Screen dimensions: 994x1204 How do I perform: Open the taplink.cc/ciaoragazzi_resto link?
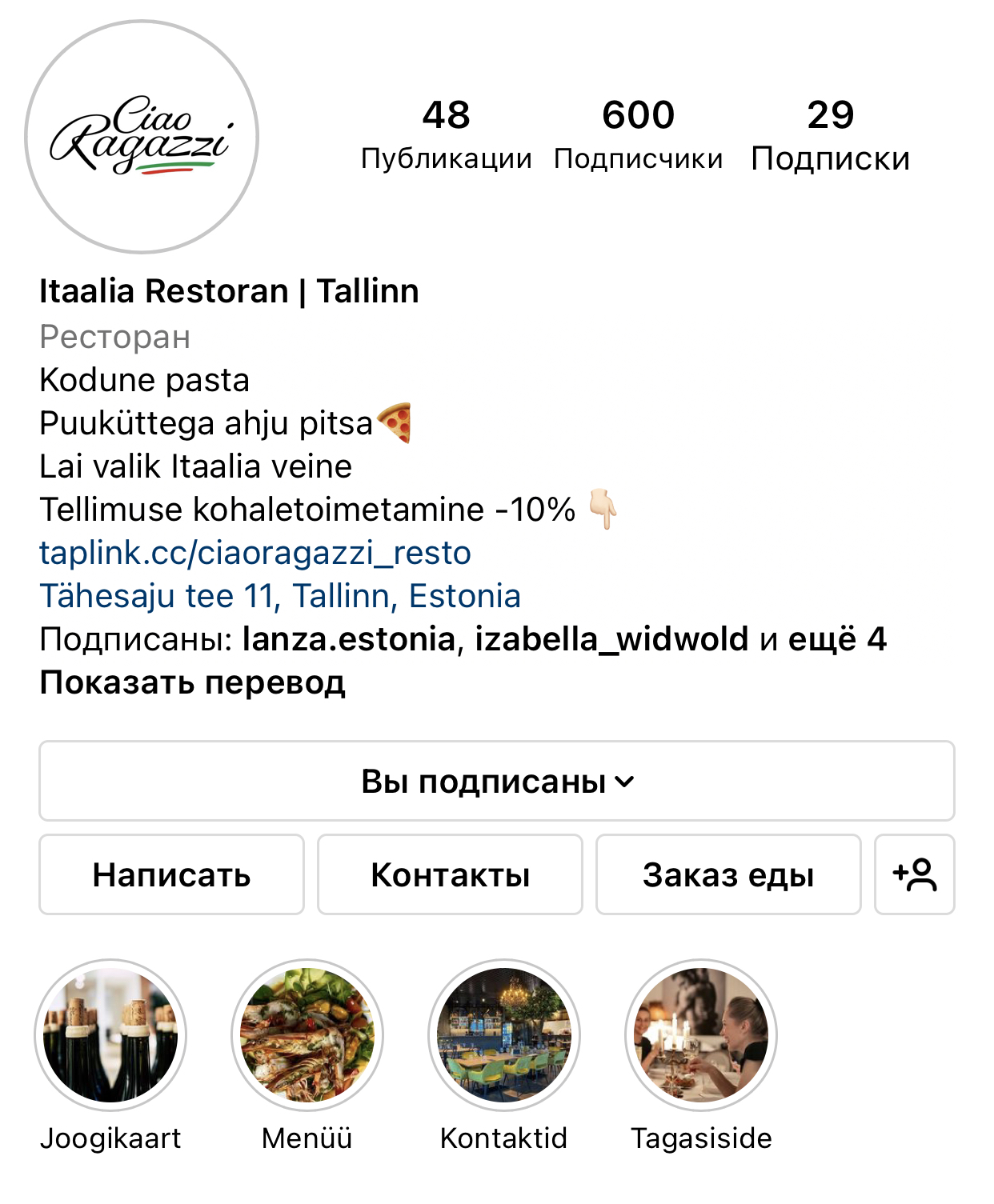(255, 553)
